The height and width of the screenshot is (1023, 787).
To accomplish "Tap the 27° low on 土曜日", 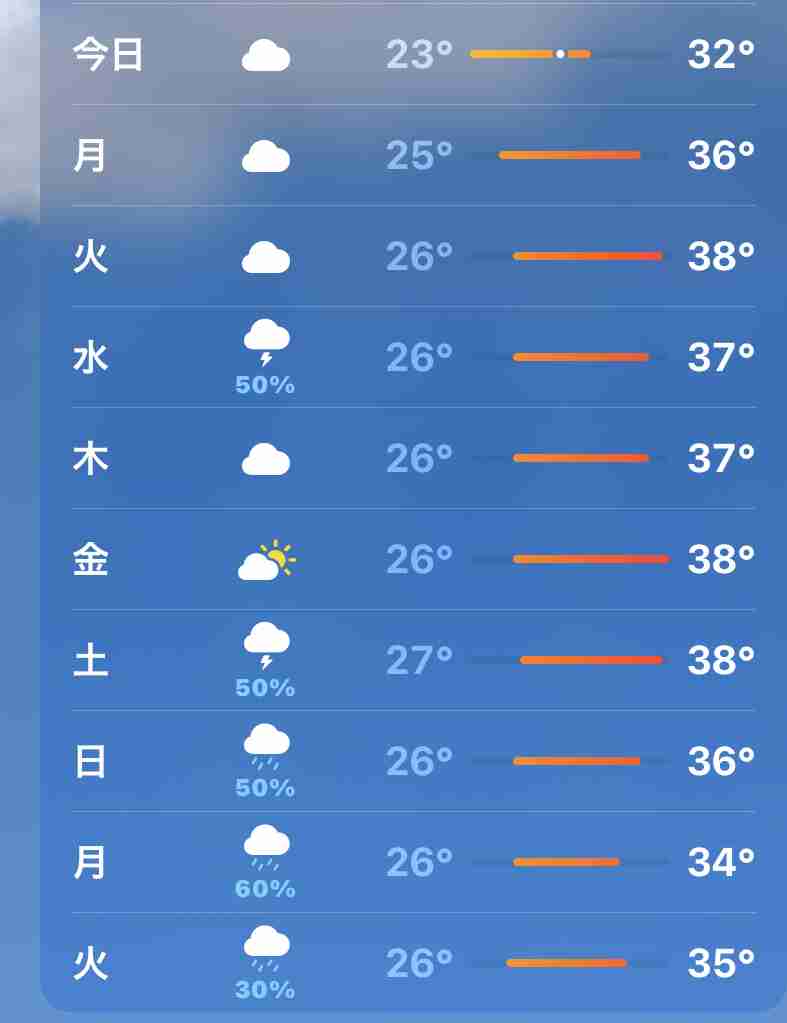I will [x=419, y=659].
